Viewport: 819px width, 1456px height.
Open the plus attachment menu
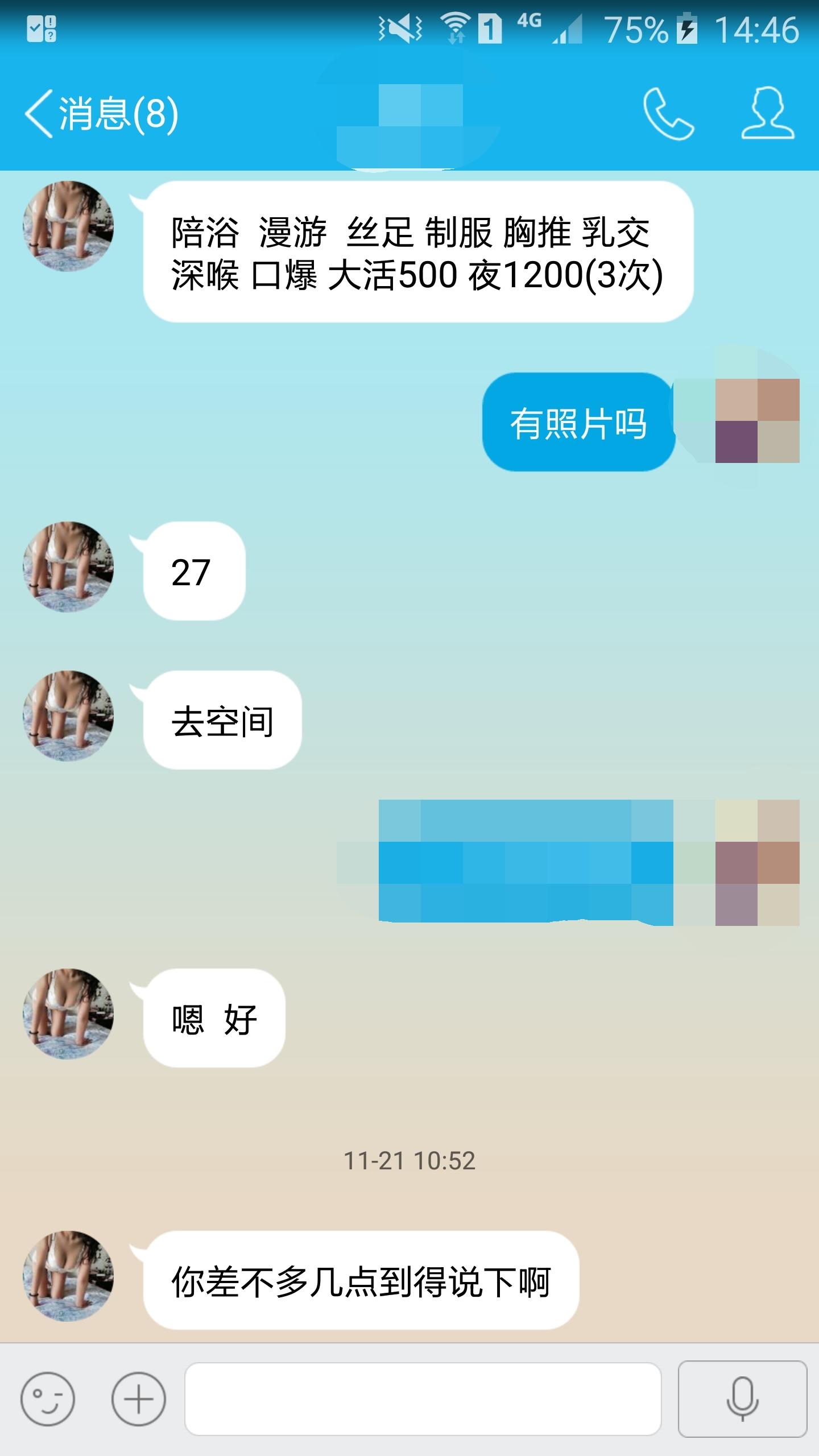click(138, 1399)
